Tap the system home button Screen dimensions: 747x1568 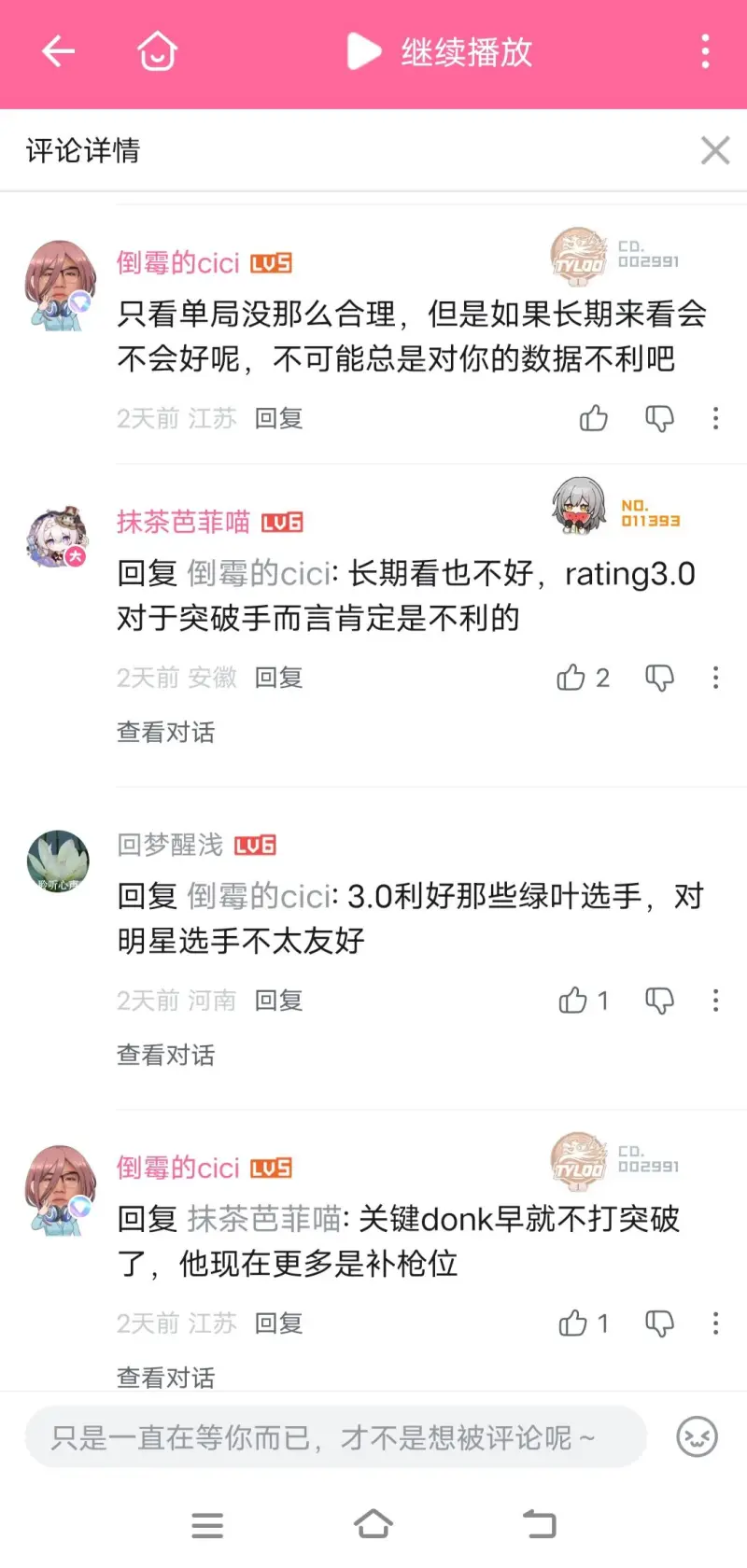(373, 1524)
